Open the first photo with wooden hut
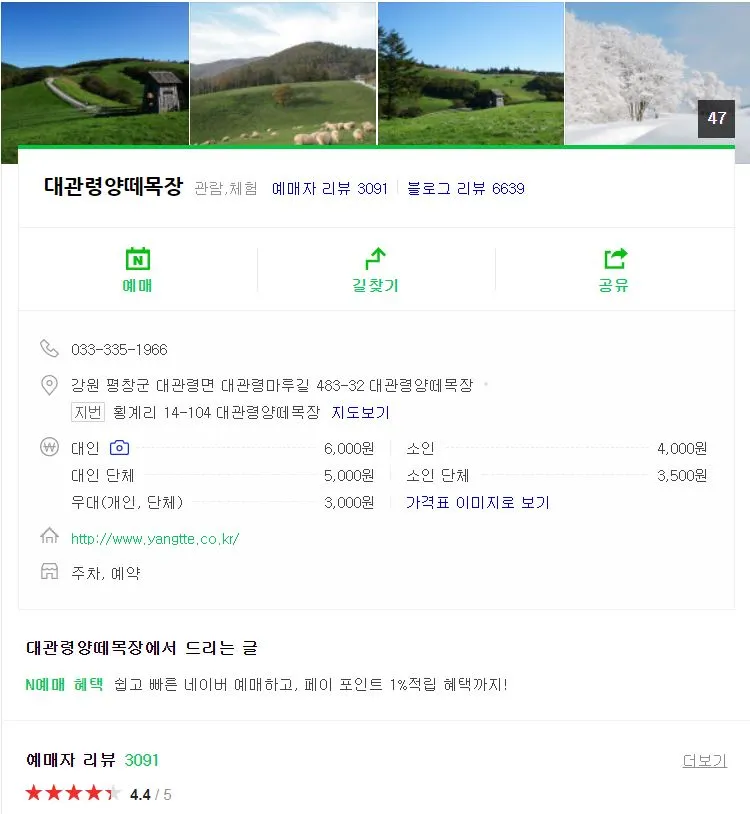The width and height of the screenshot is (750, 814). 94,74
